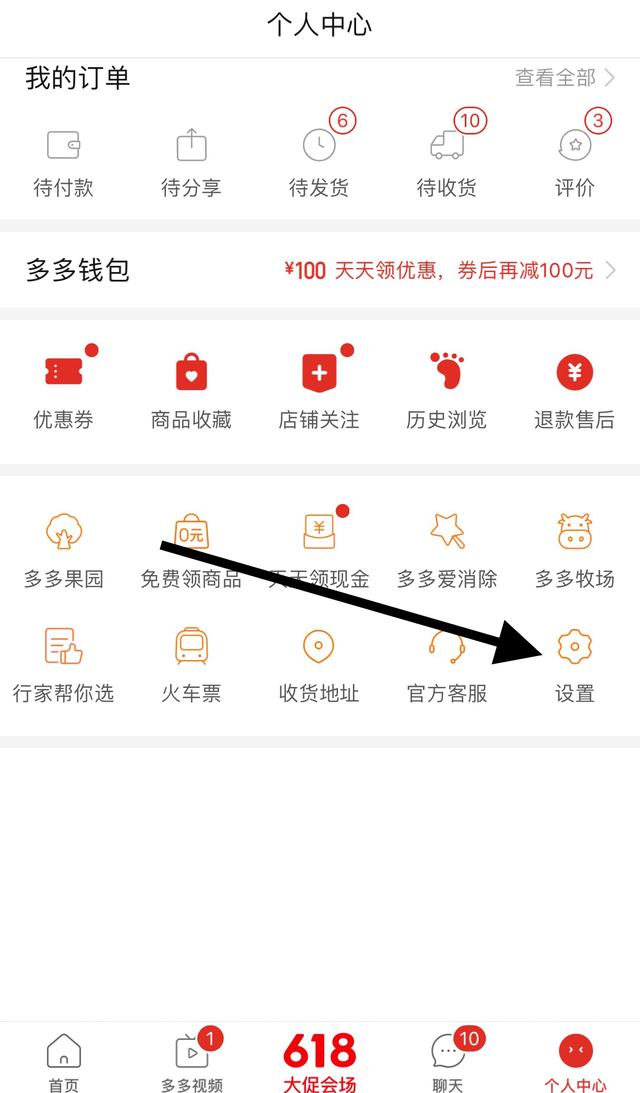Open the 多多钱包 wallet row
This screenshot has width=640, height=1093.
click(320, 270)
